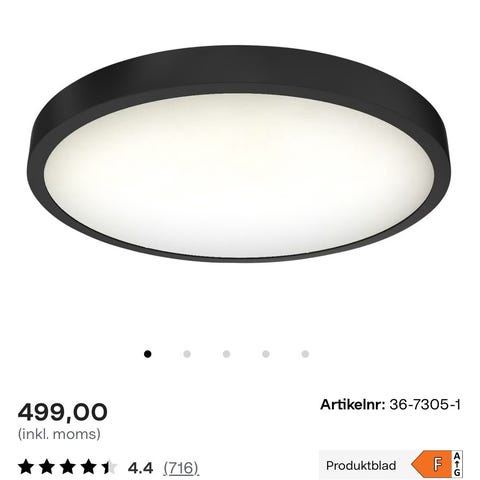
Task: Open the Produktblad energy label
Action: [391, 465]
